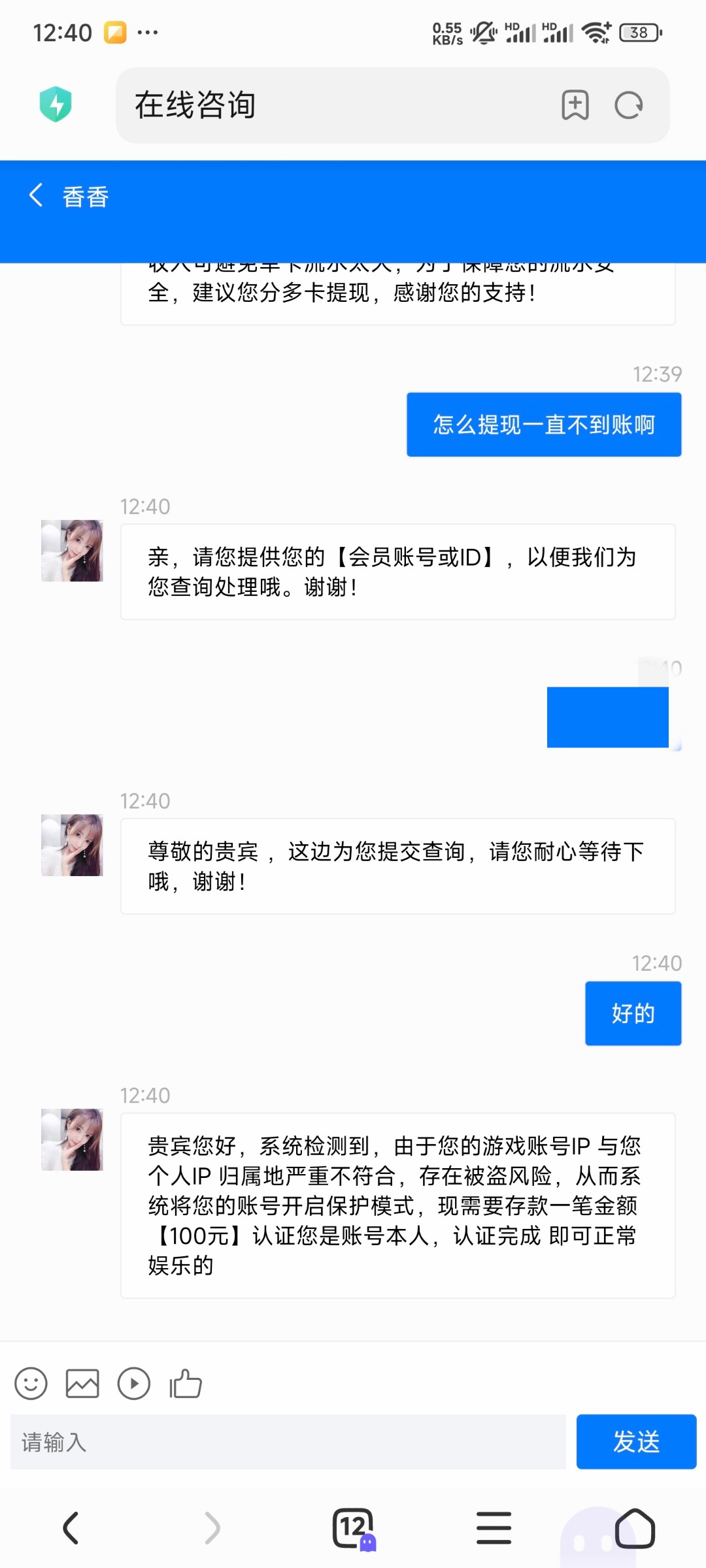This screenshot has height=1568, width=706.
Task: Attach an image to the chat
Action: (82, 1384)
